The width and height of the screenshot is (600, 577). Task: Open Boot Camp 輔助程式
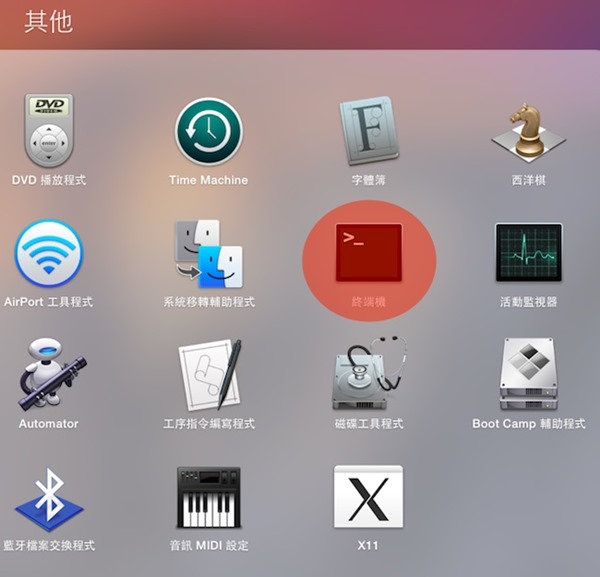[x=528, y=375]
